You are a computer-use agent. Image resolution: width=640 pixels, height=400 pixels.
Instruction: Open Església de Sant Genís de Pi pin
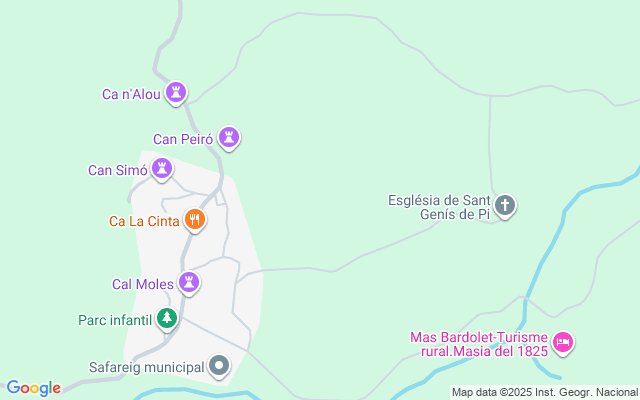click(505, 206)
